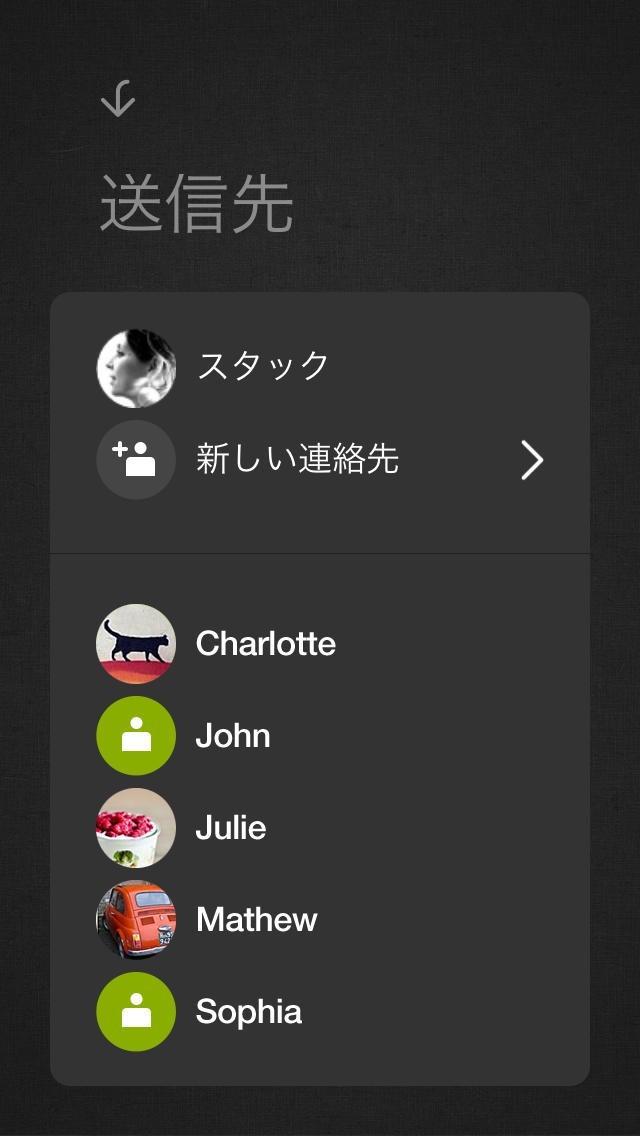Viewport: 640px width, 1136px height.
Task: Choose Charlotte as the recipient
Action: point(265,644)
